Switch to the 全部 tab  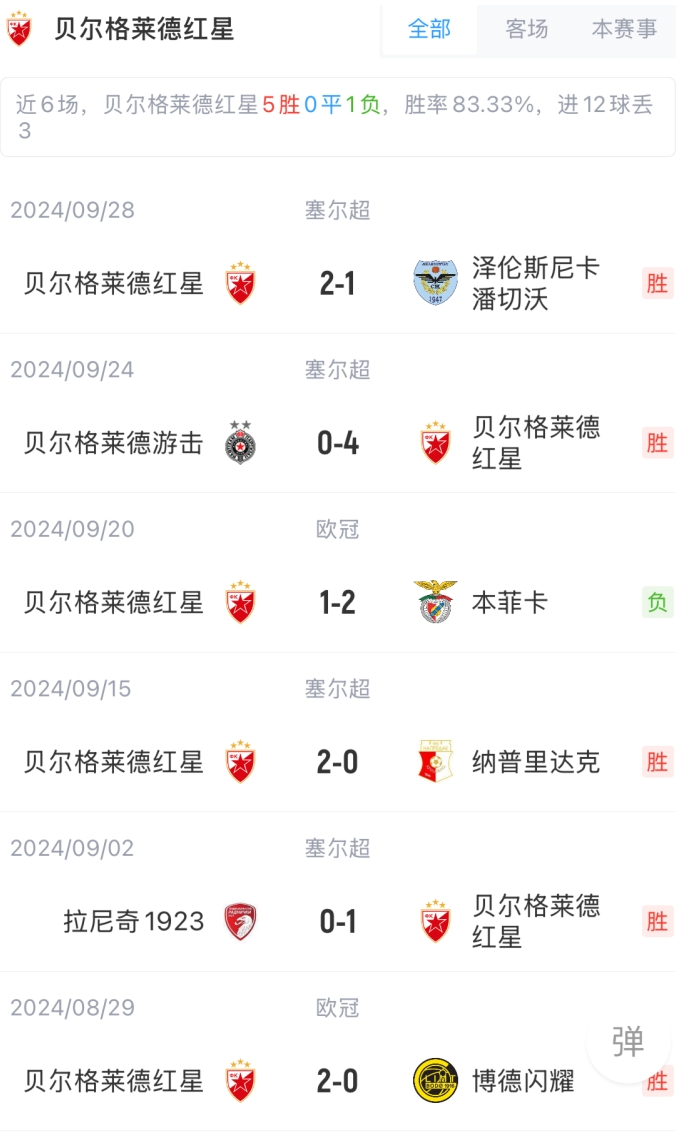(x=429, y=29)
